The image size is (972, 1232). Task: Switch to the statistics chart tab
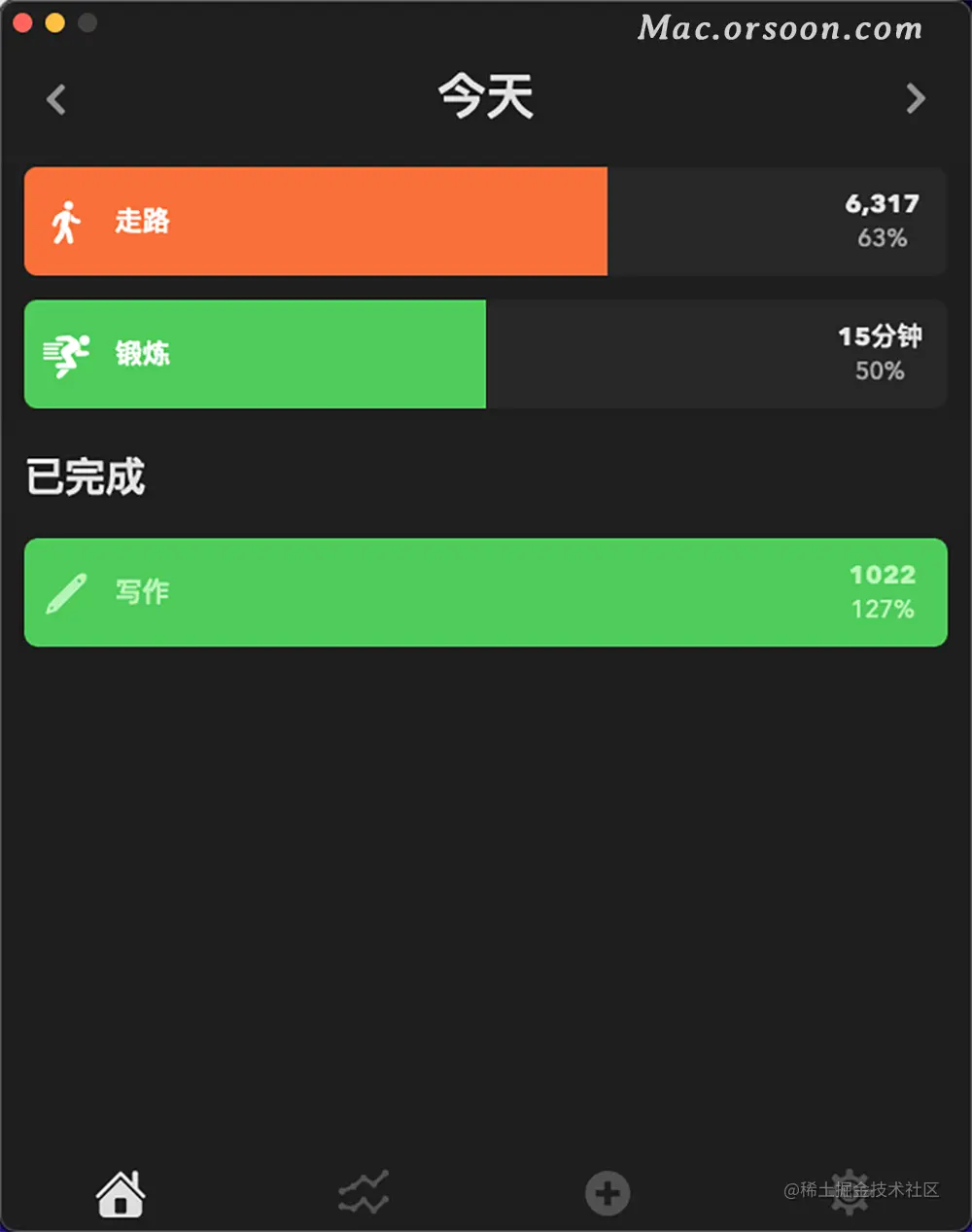(x=364, y=1193)
